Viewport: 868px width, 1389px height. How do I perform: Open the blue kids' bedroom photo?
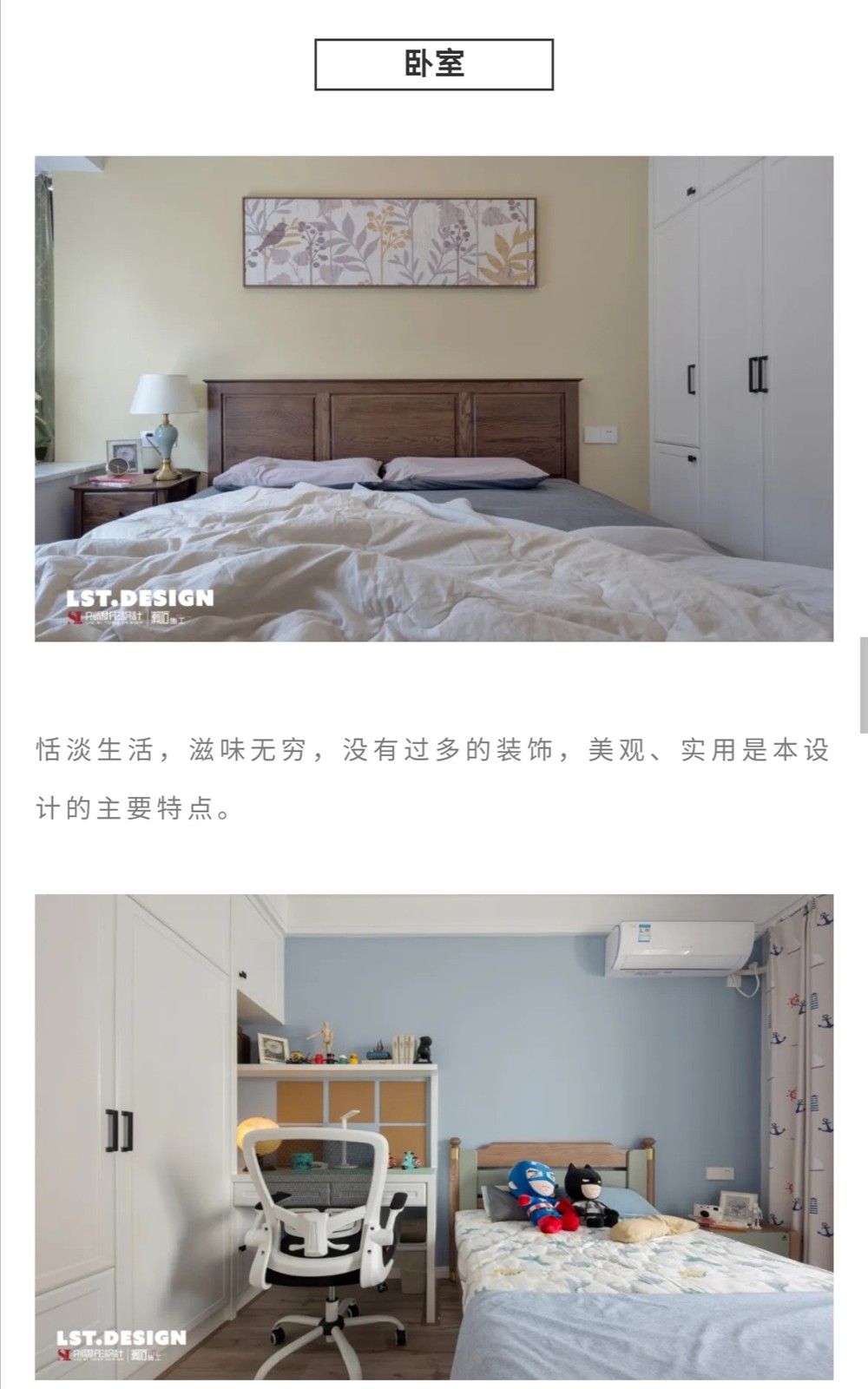coord(434,1136)
